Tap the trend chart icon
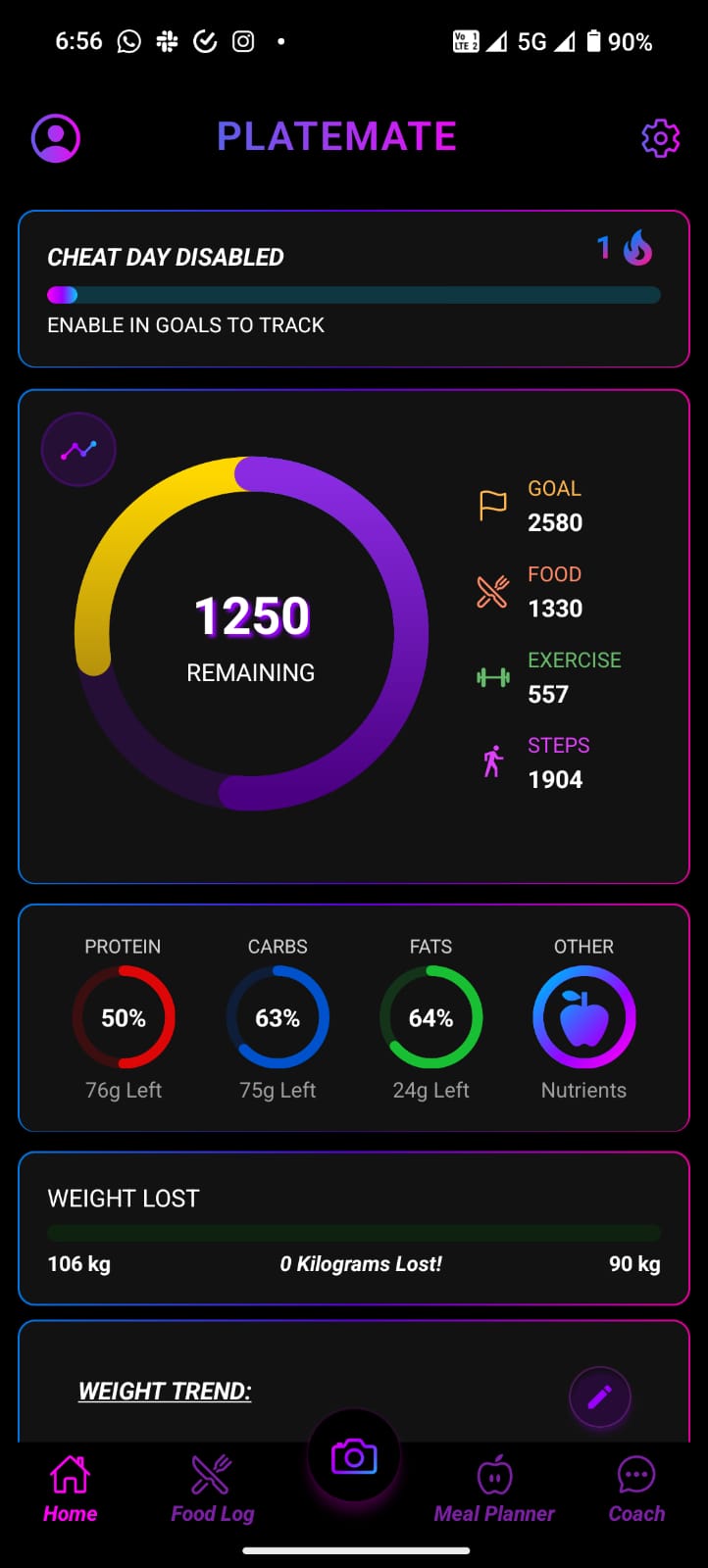This screenshot has width=708, height=1568. point(78,450)
